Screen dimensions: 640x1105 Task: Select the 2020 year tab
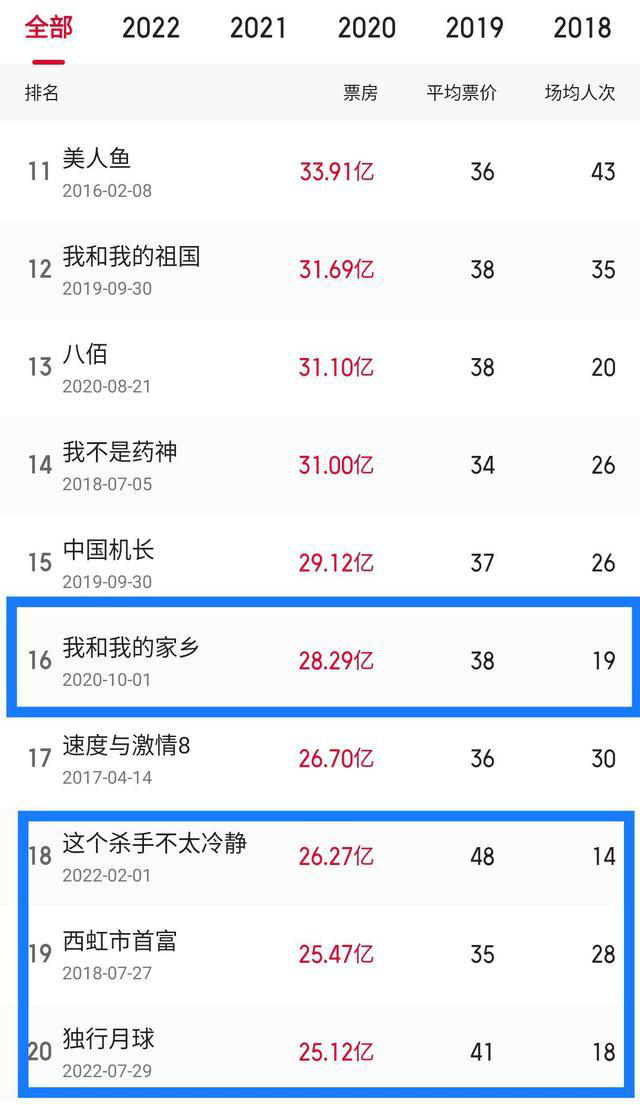point(367,28)
